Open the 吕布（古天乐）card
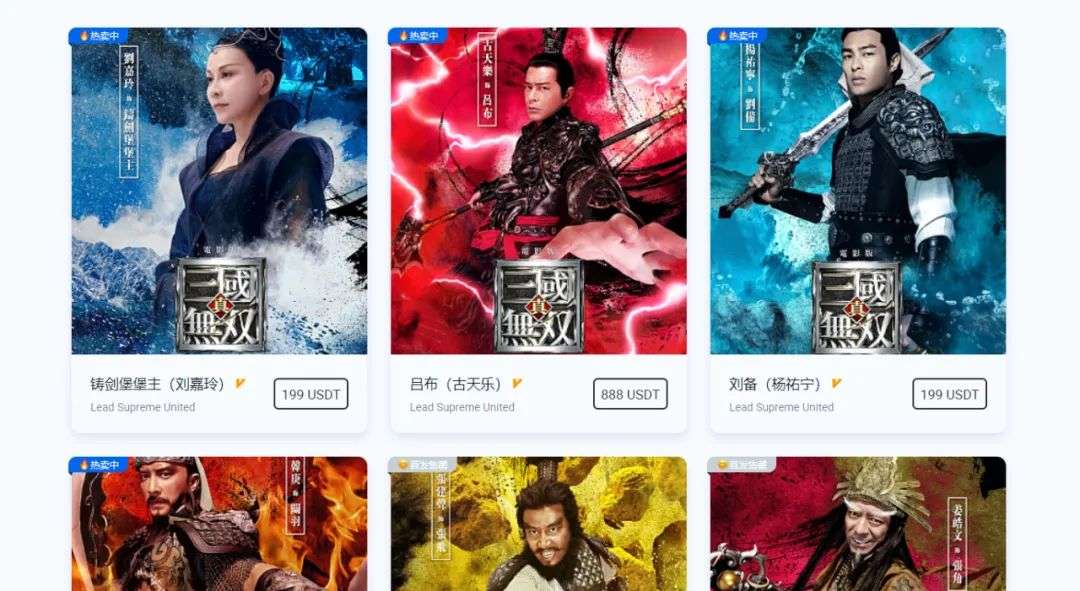This screenshot has width=1080, height=591. pyautogui.click(x=538, y=191)
